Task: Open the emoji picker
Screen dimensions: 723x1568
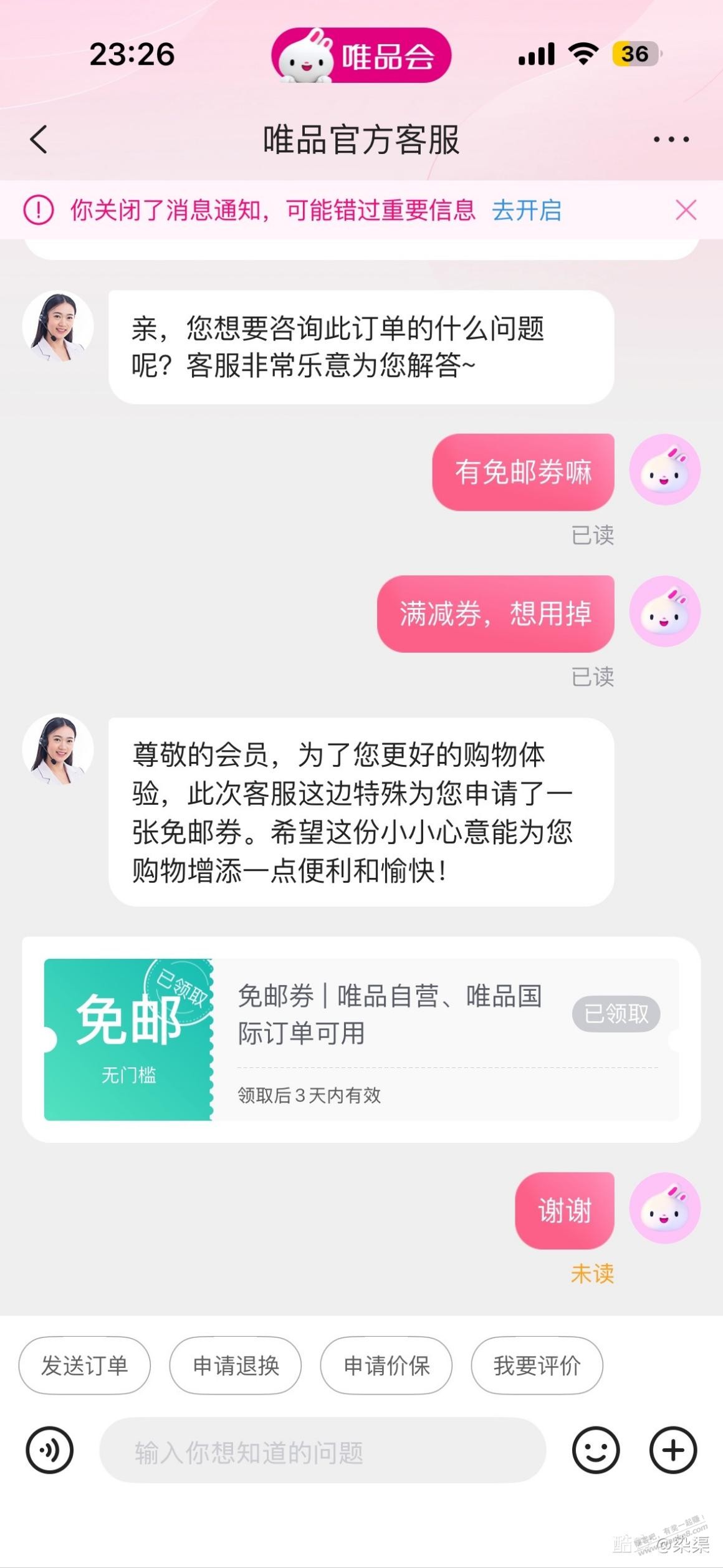Action: (x=596, y=1450)
